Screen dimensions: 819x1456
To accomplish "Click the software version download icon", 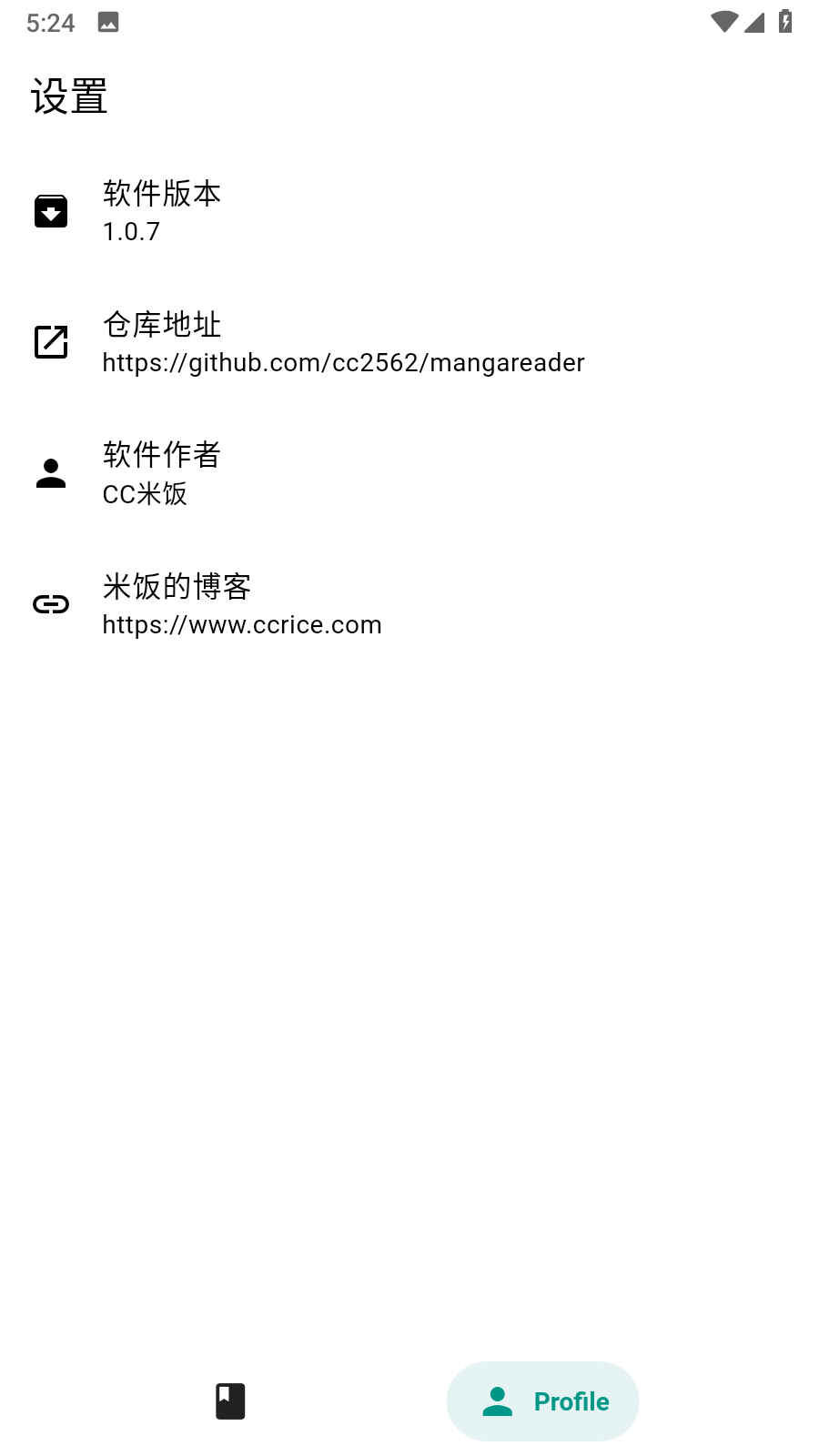I will click(50, 210).
